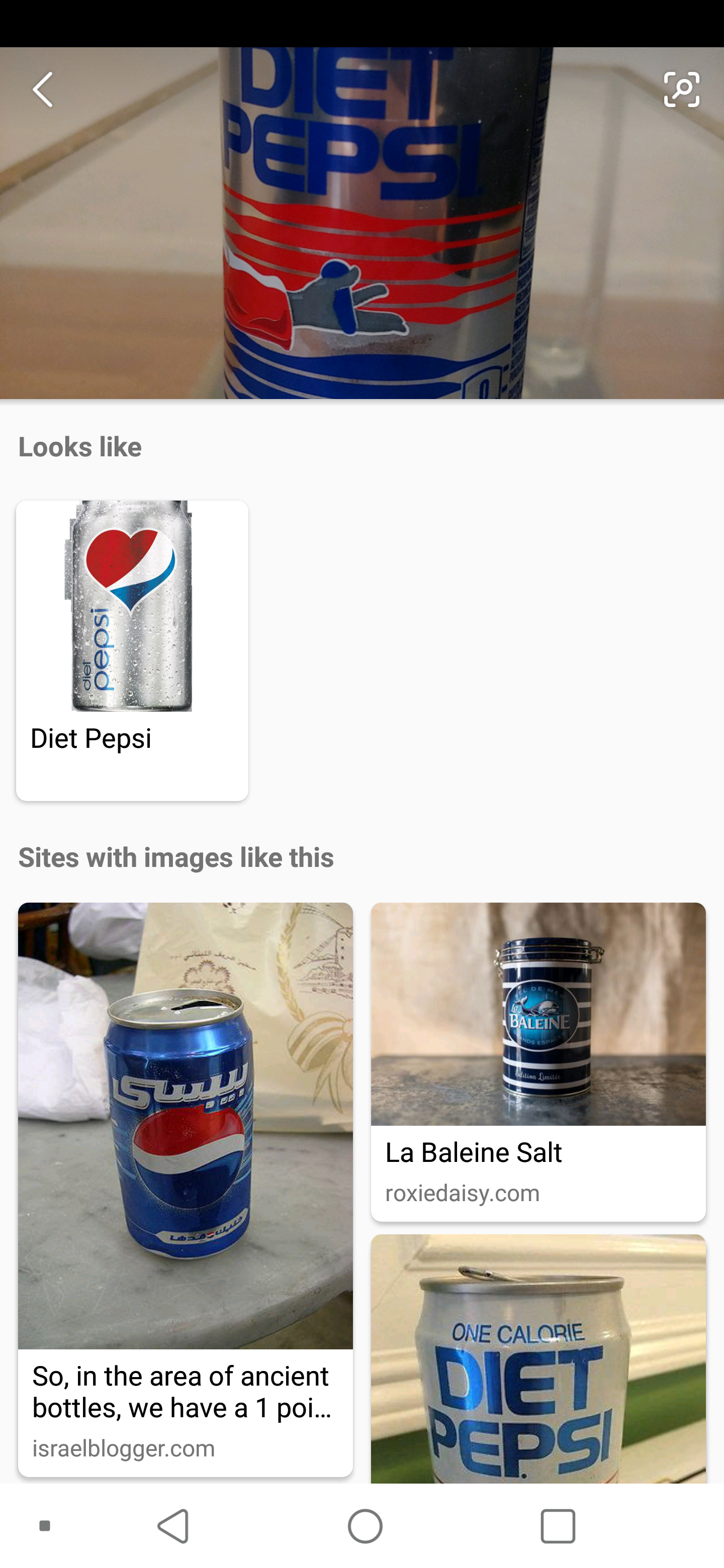Open the visual search crop icon
724x1568 pixels.
[681, 90]
